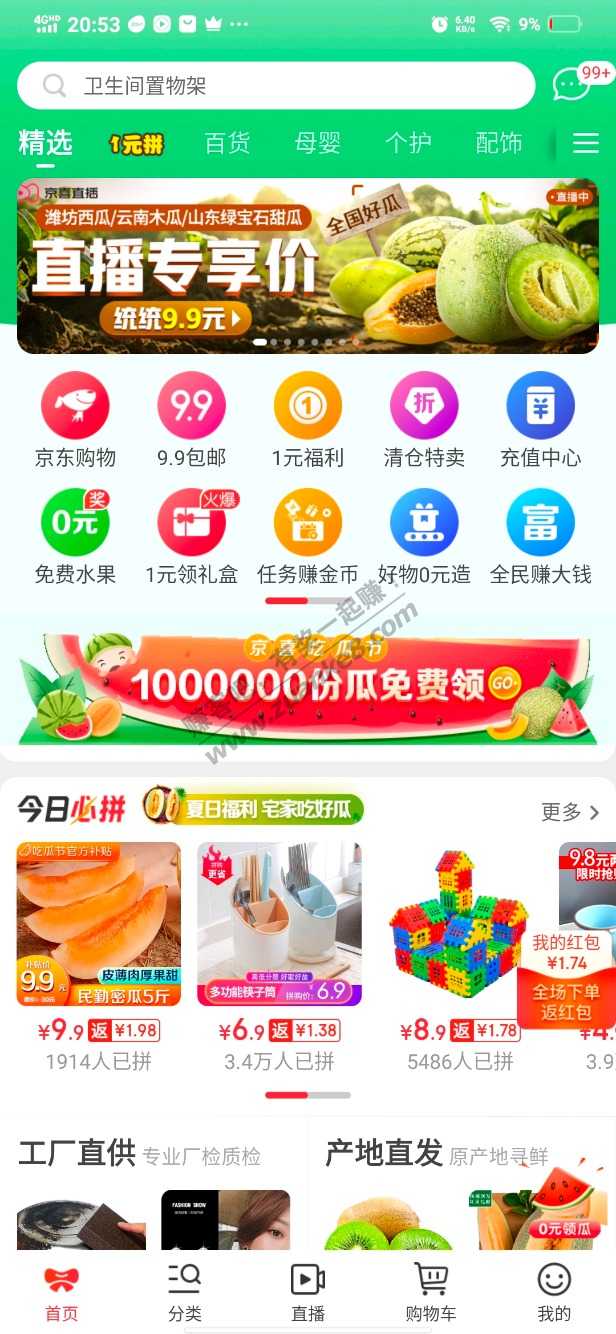Viewport: 616px width, 1334px height.
Task: Switch to the 百货 tab
Action: tap(227, 143)
